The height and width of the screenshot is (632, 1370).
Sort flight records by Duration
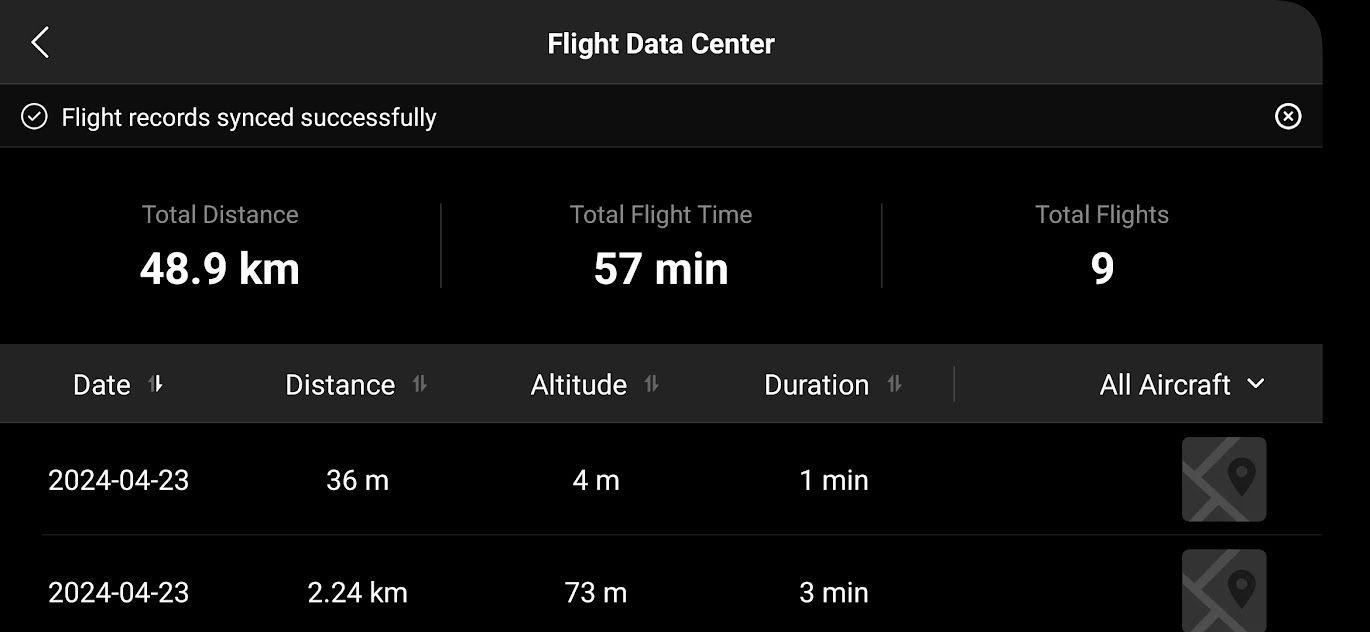pyautogui.click(x=833, y=385)
